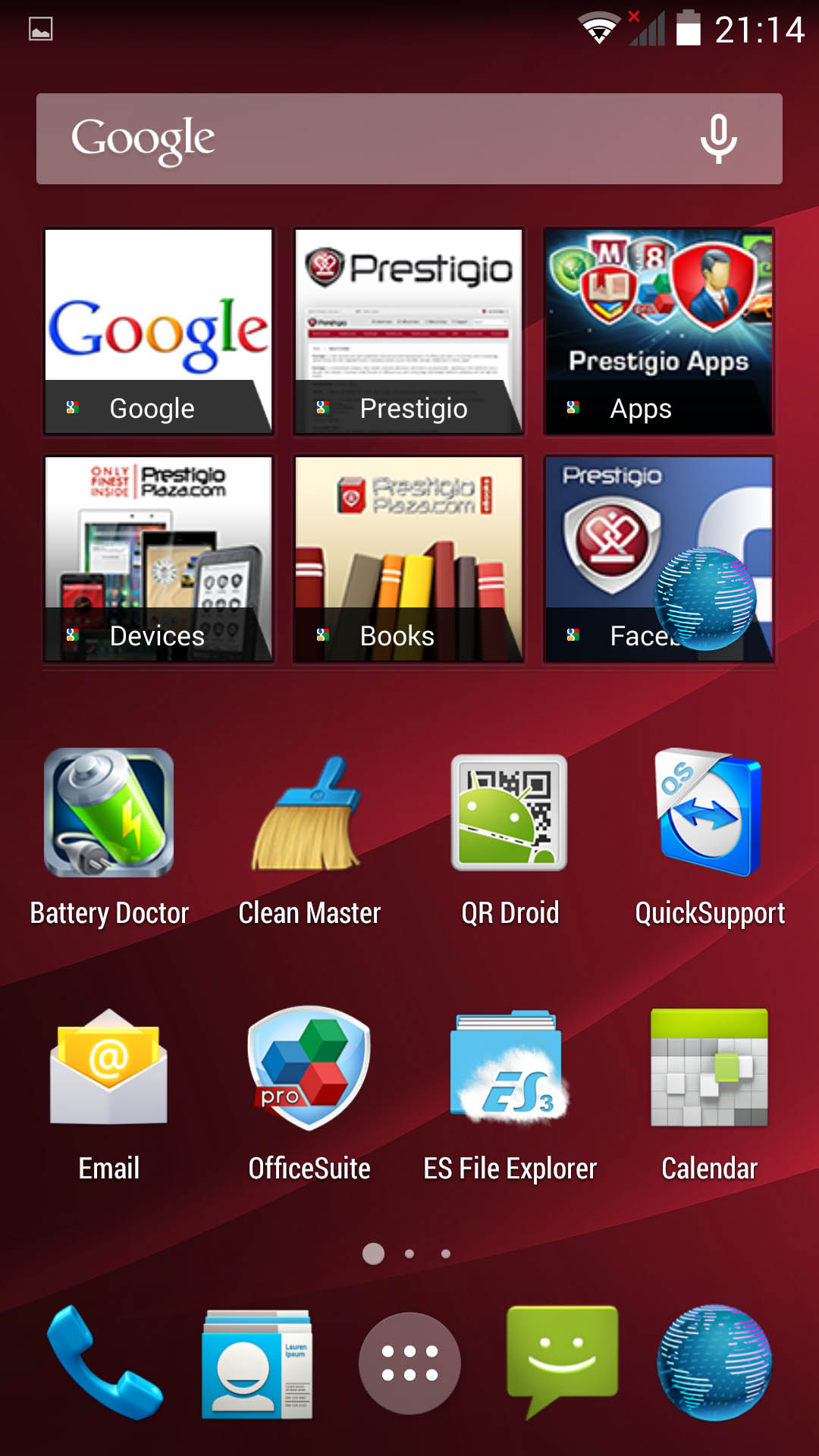
Task: Open the phone dialer in the dock
Action: click(x=105, y=1362)
